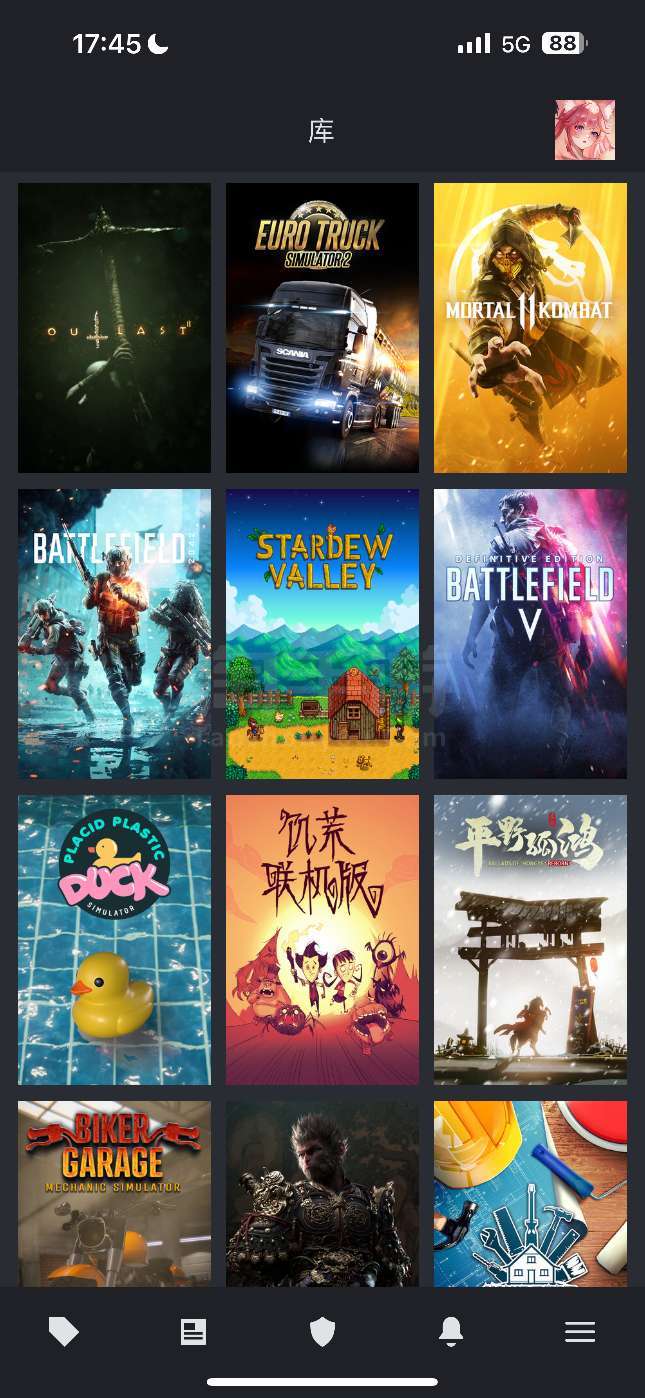The height and width of the screenshot is (1398, 645).
Task: Select the 饥荒联机版 game tile
Action: 322,939
